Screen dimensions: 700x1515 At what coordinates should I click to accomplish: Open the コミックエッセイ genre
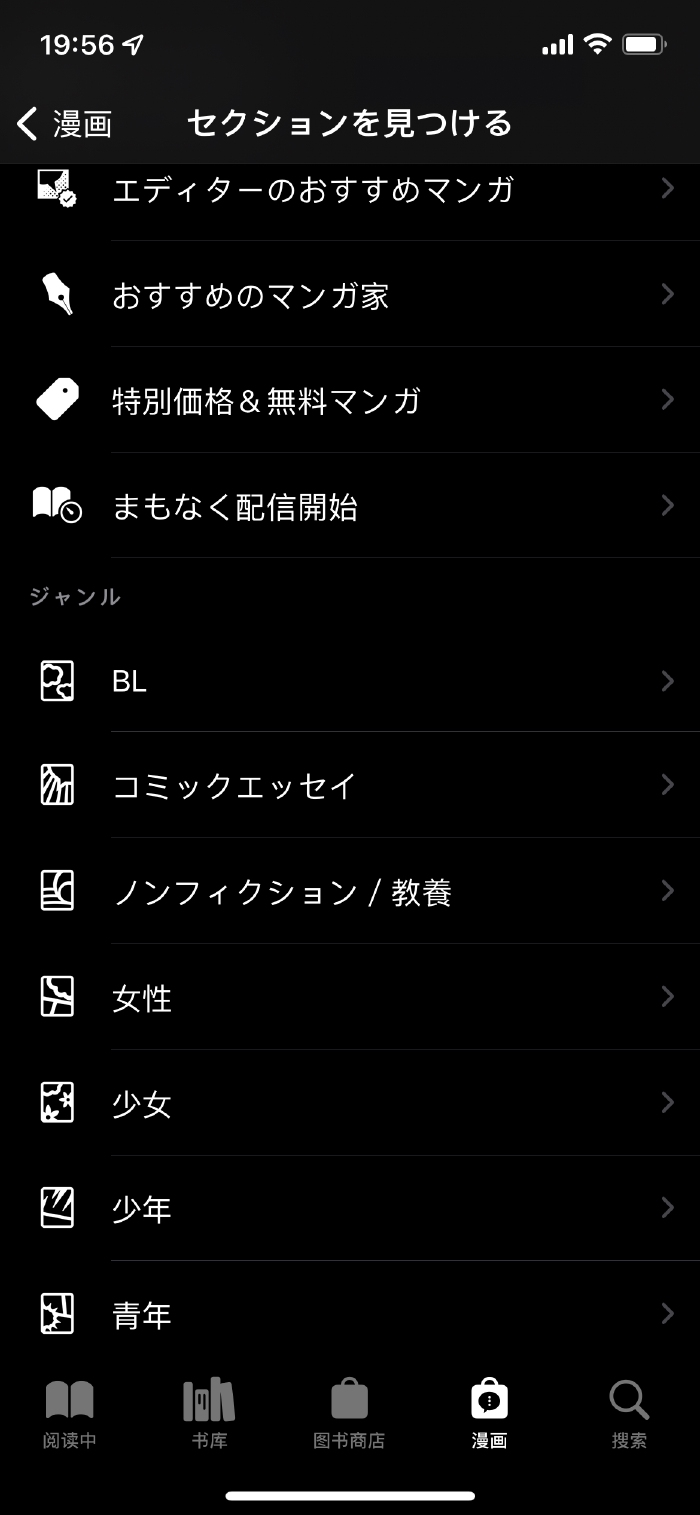click(x=350, y=786)
